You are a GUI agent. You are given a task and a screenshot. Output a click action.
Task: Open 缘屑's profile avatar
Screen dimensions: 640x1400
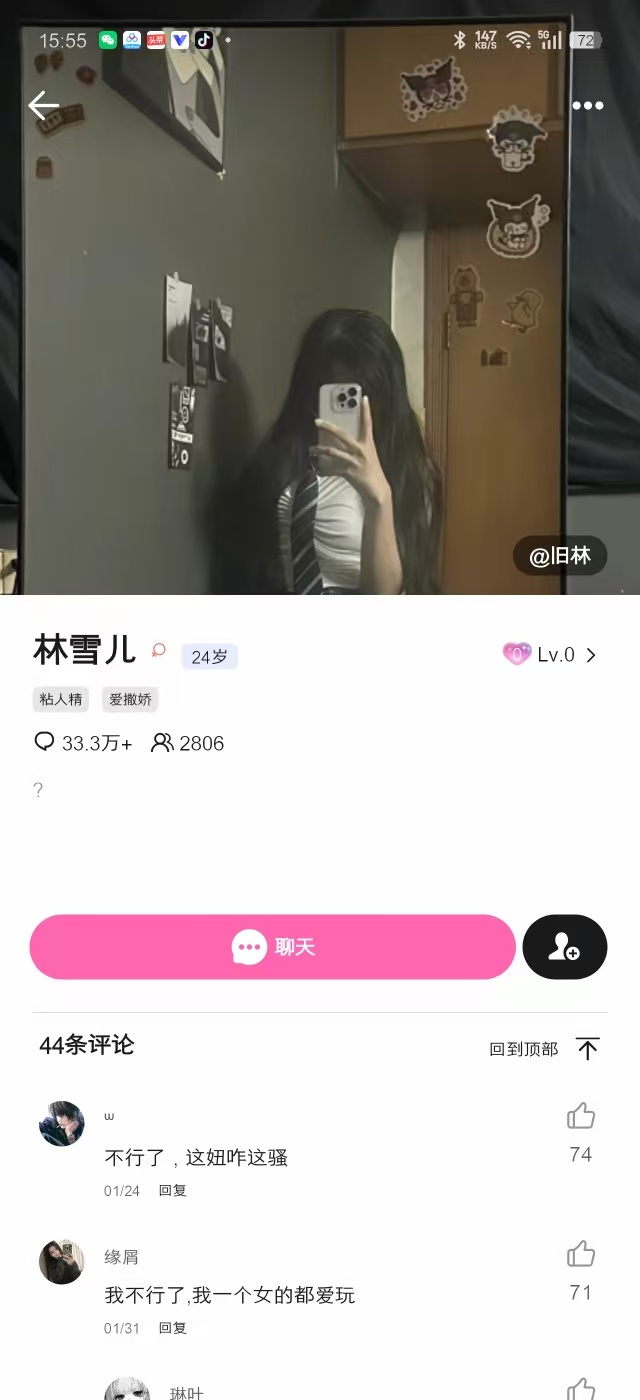(62, 1262)
